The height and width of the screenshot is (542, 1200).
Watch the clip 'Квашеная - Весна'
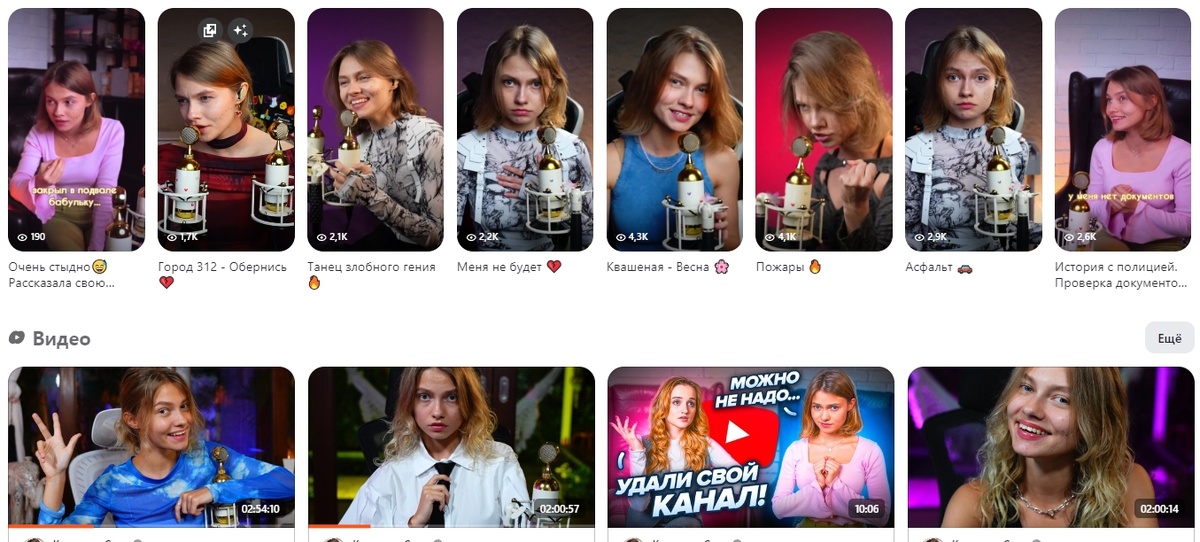click(x=675, y=130)
